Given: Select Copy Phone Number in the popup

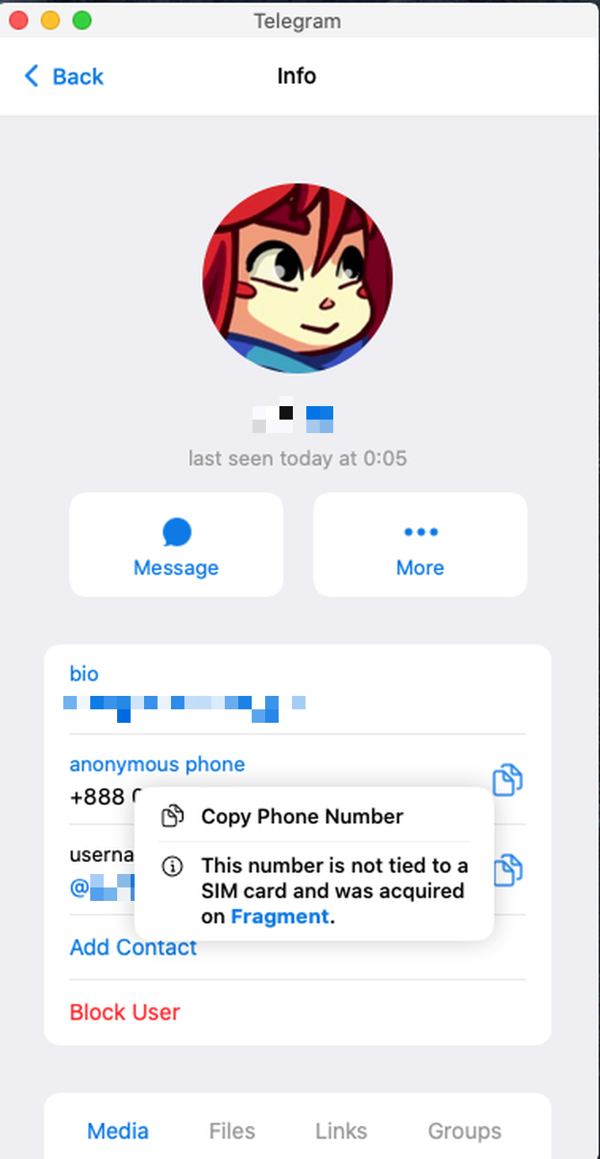Looking at the screenshot, I should click(301, 816).
